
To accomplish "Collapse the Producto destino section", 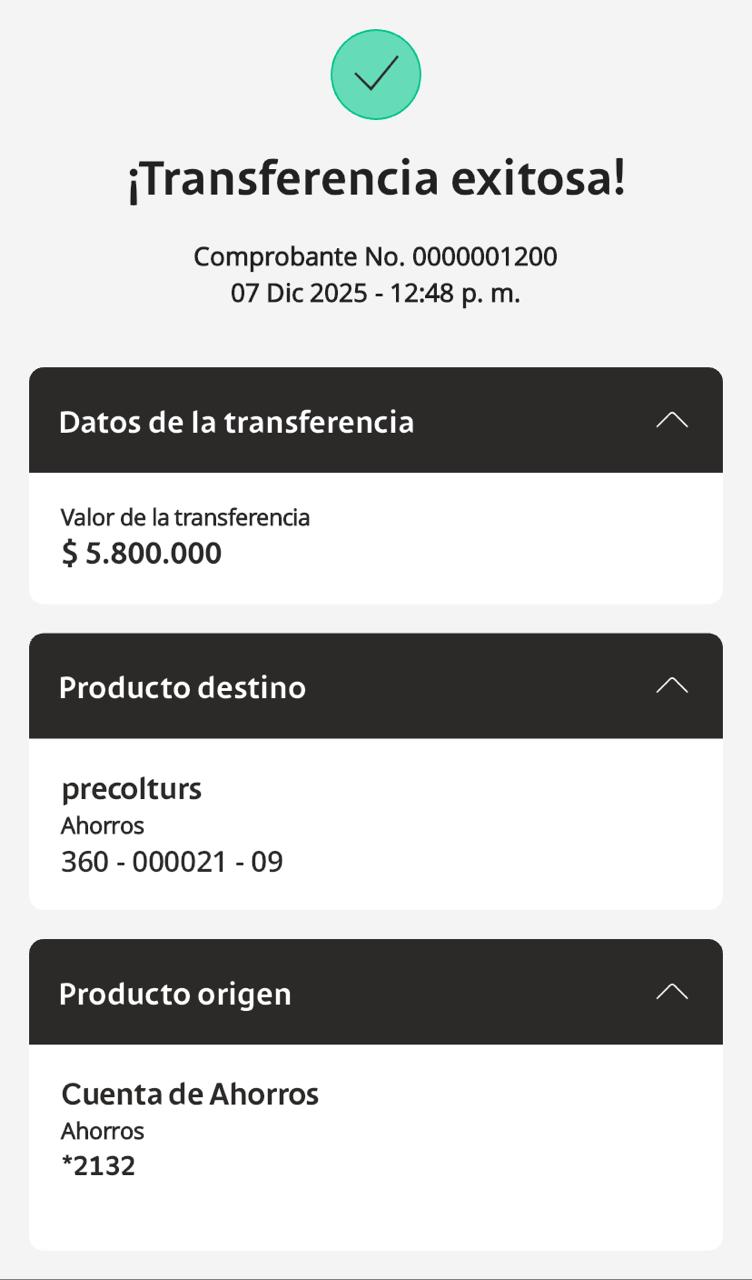I will (672, 686).
